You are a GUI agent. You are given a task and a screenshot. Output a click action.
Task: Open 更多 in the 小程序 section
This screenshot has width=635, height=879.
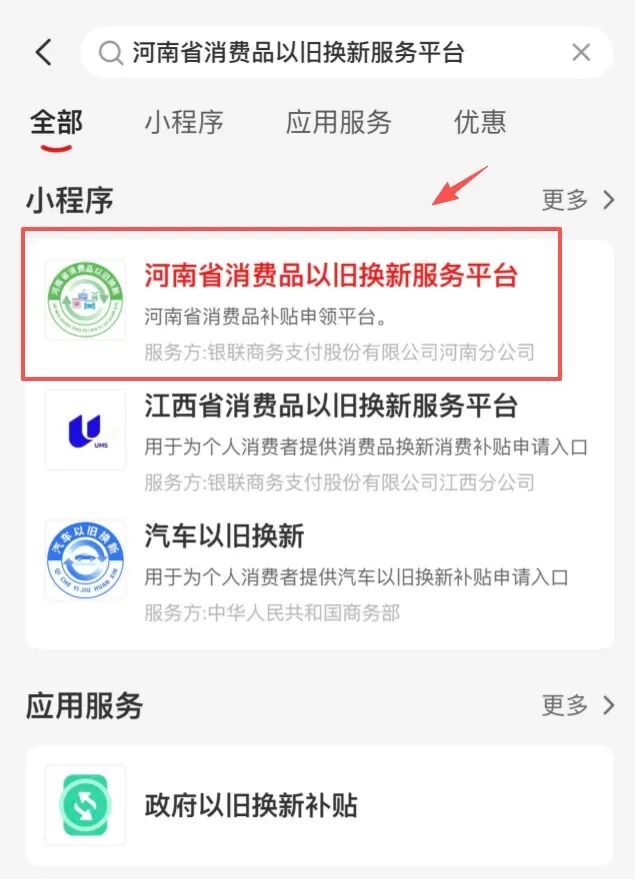point(578,200)
